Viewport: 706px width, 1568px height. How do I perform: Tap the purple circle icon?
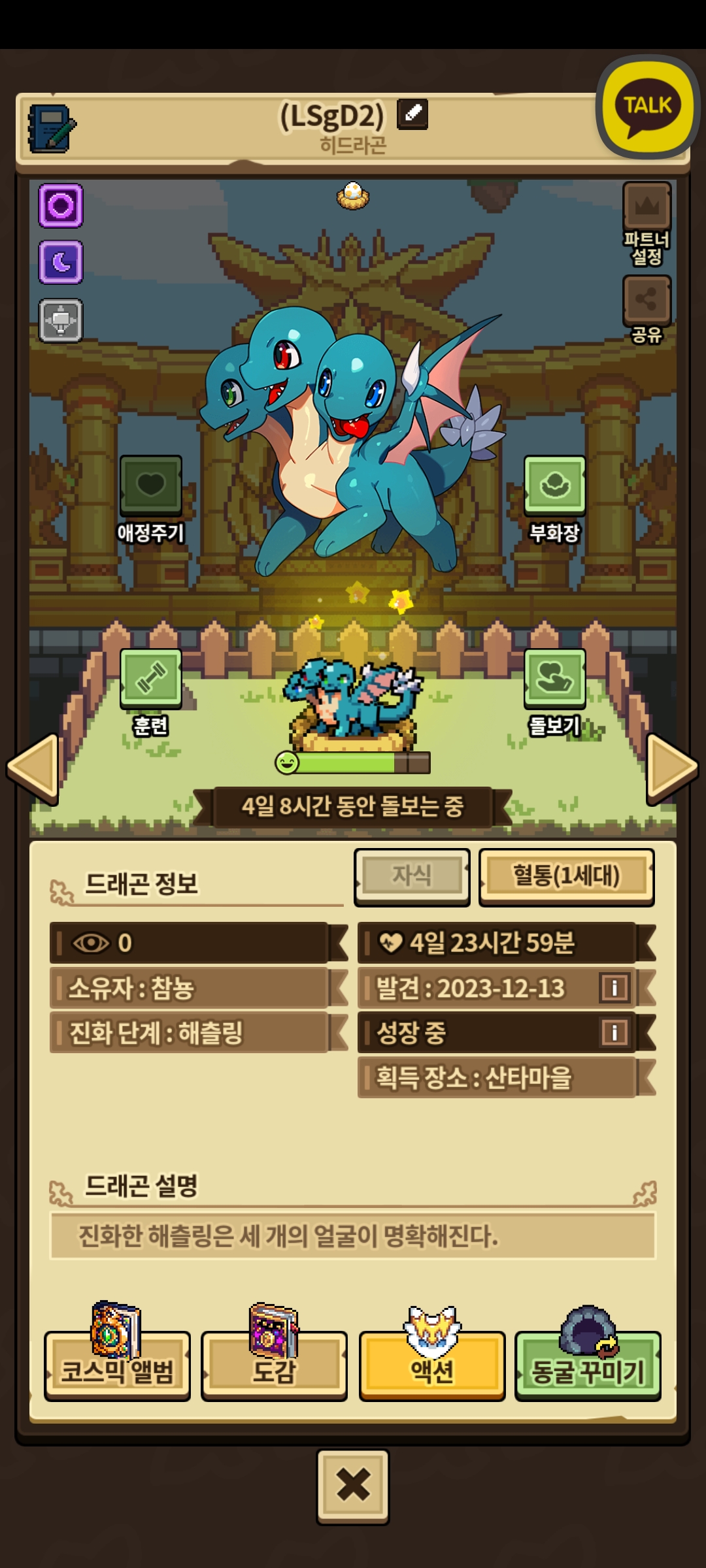coord(61,206)
